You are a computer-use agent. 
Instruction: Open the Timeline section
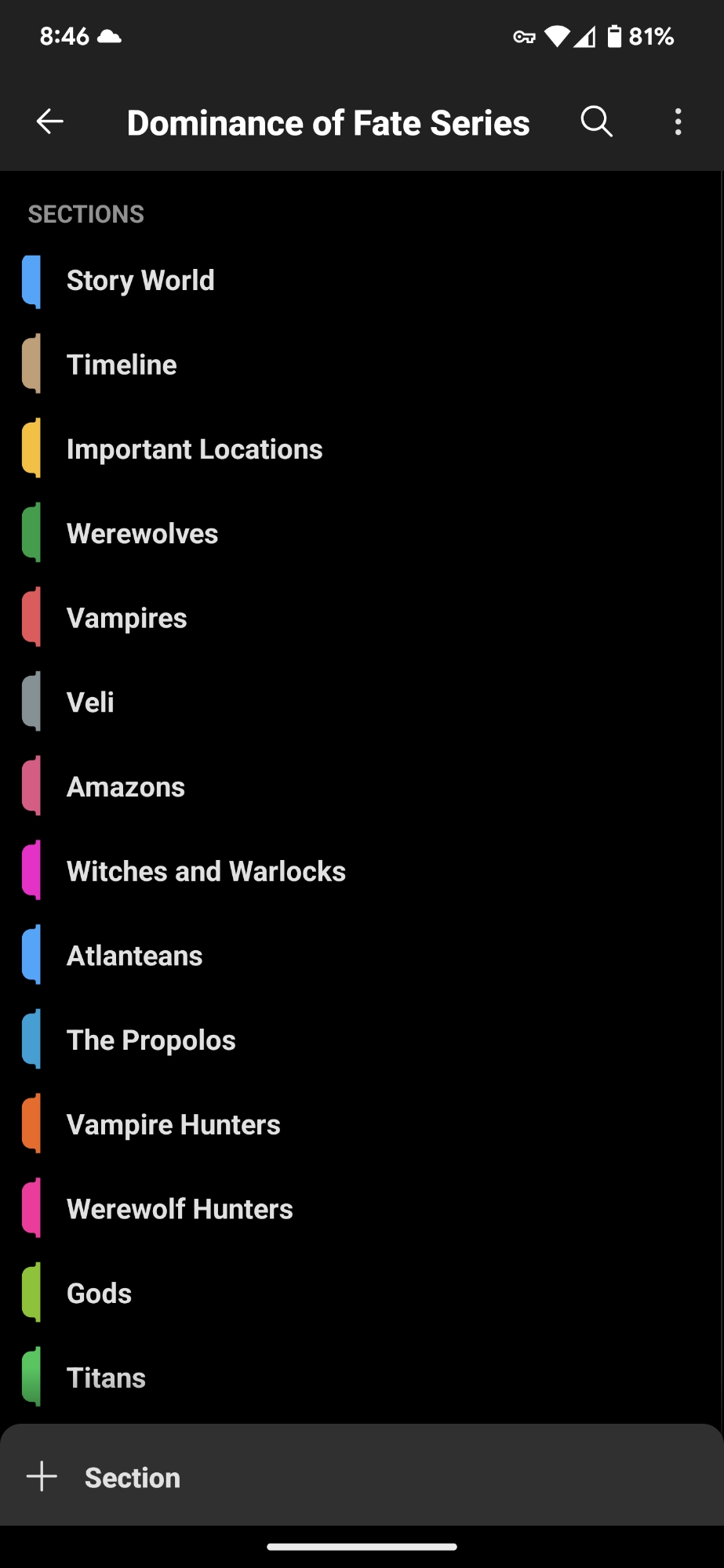(x=122, y=365)
